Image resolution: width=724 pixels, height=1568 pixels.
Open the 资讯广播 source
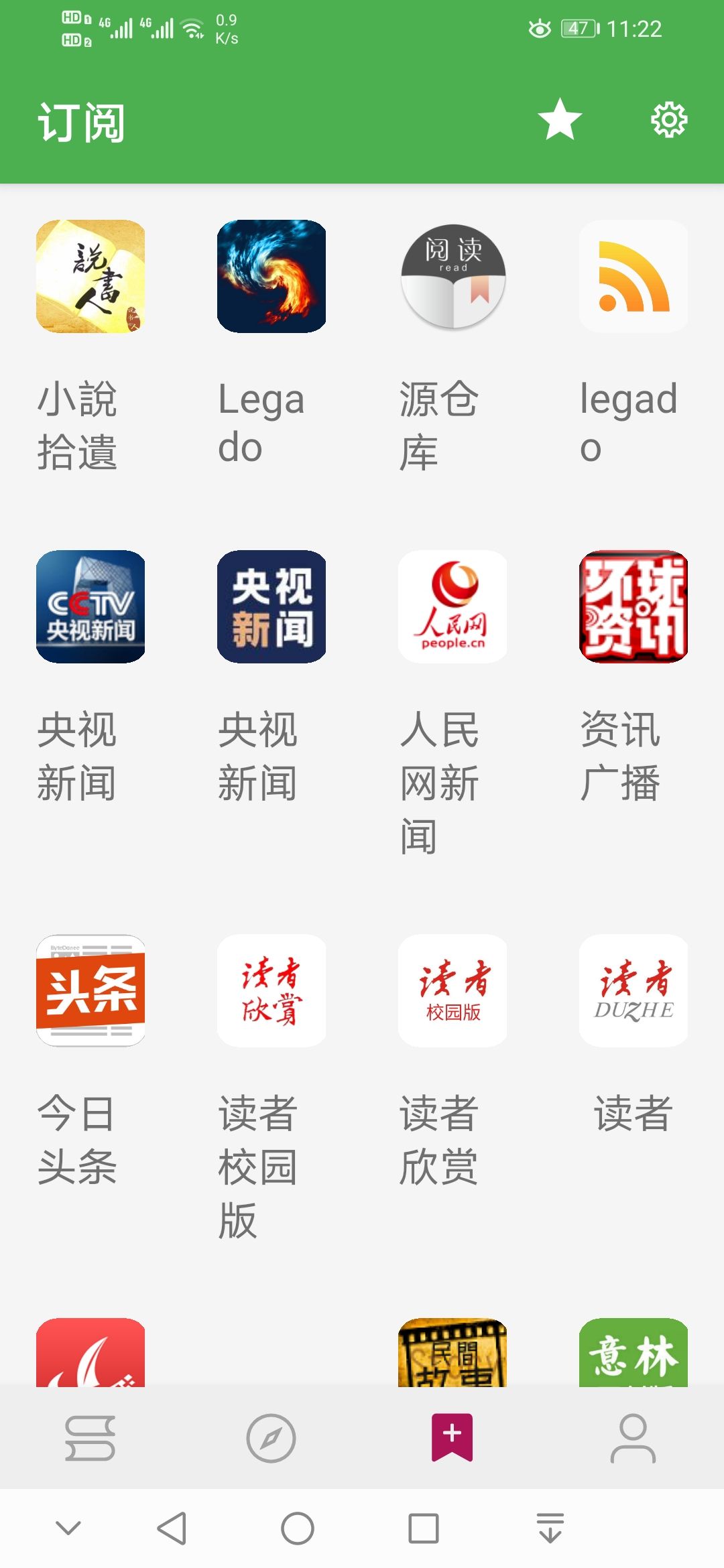(x=633, y=606)
